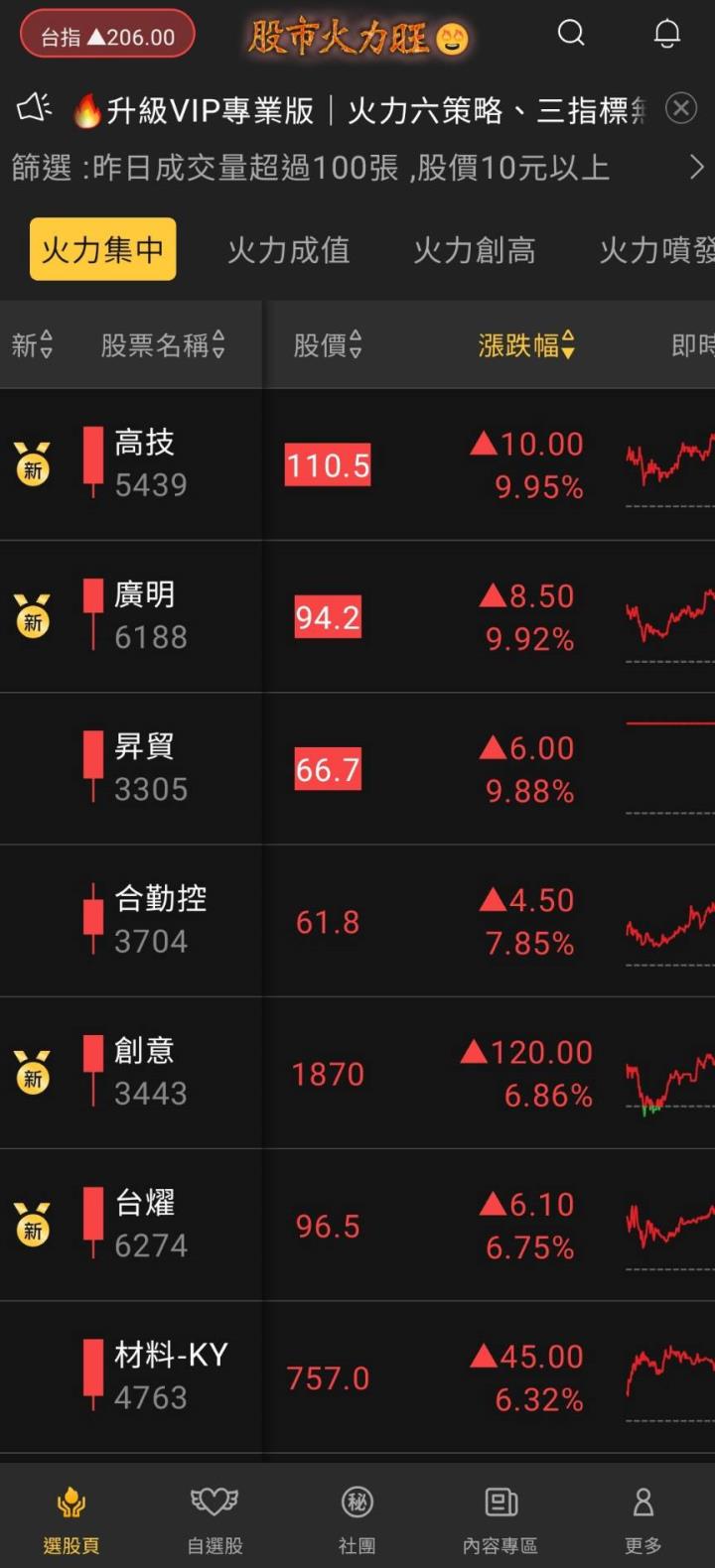715x1568 pixels.
Task: Switch to the 火力創高 tab
Action: coord(475,250)
